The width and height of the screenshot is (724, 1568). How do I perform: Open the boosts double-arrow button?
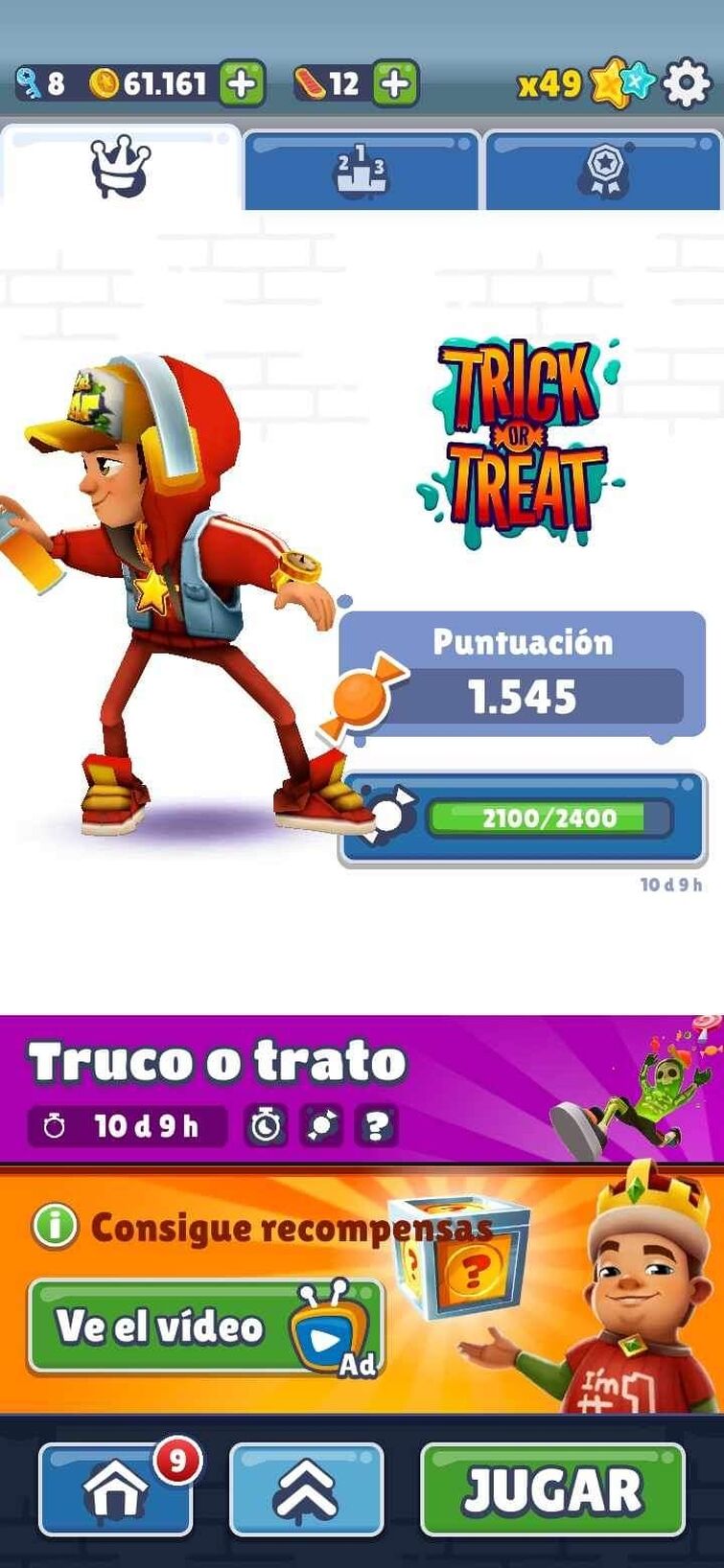click(x=306, y=1489)
